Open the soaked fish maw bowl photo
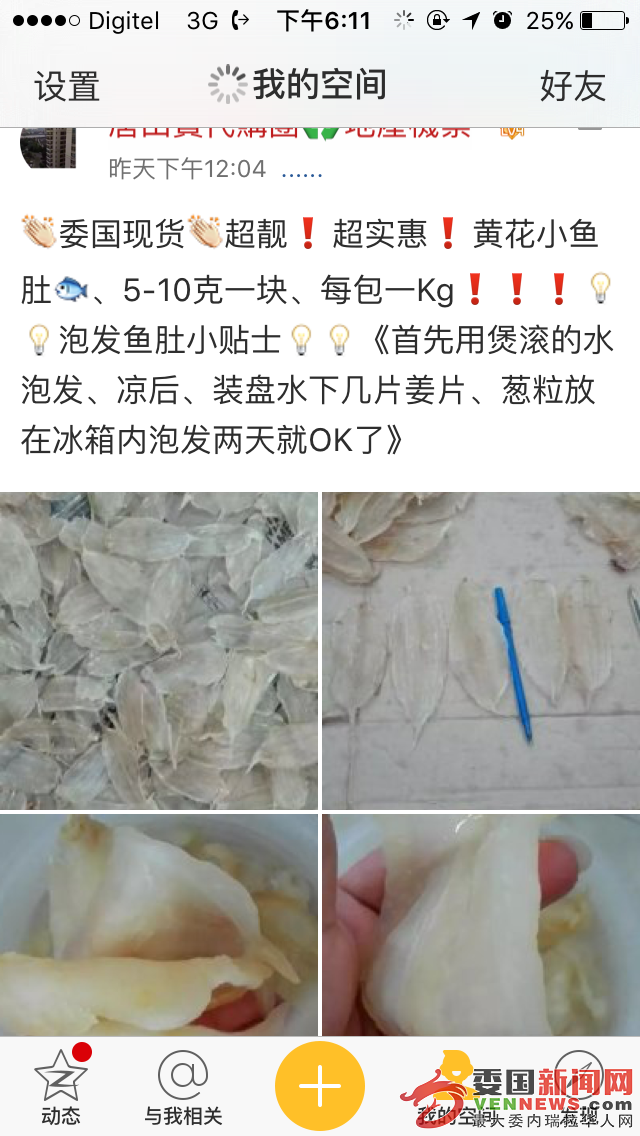640x1136 pixels. point(159,925)
